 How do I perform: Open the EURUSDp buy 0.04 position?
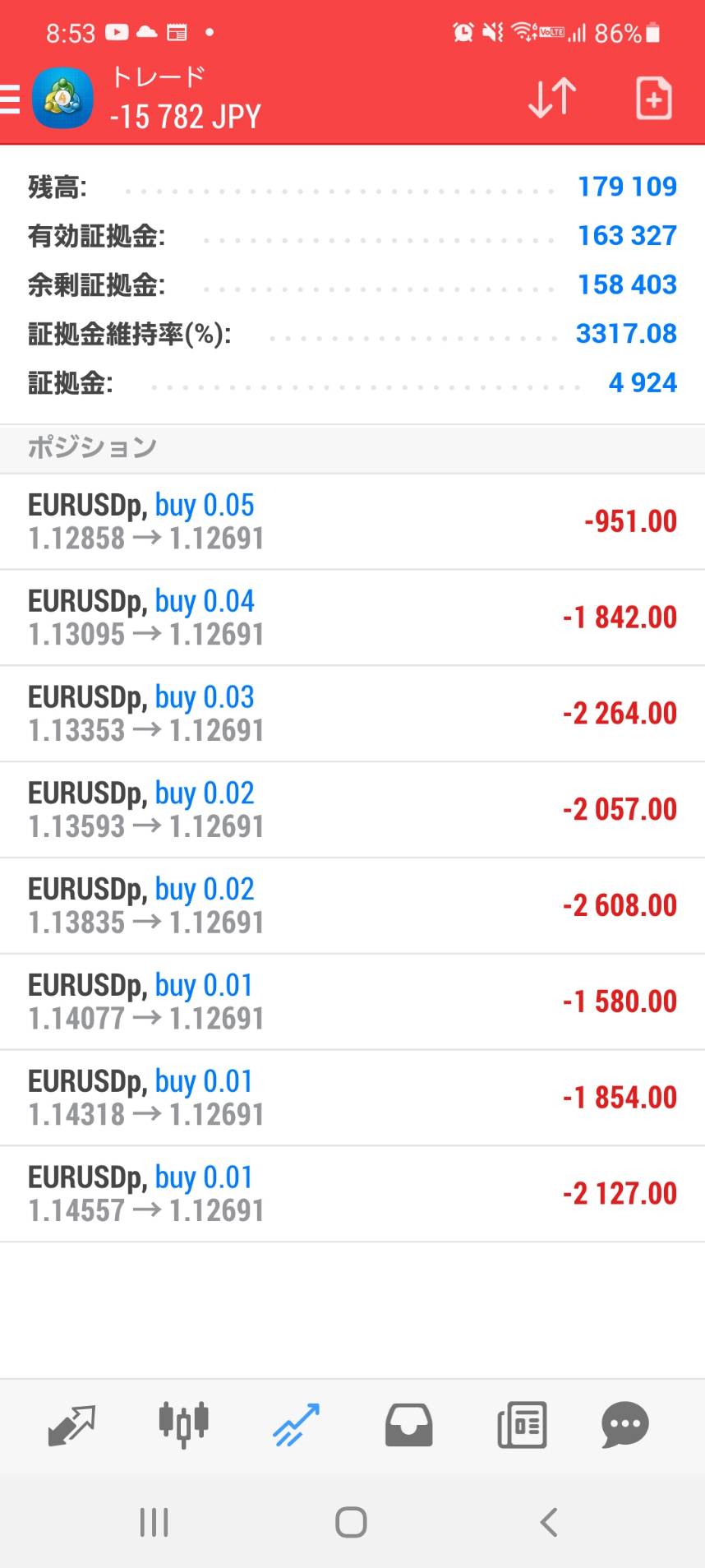(x=352, y=617)
